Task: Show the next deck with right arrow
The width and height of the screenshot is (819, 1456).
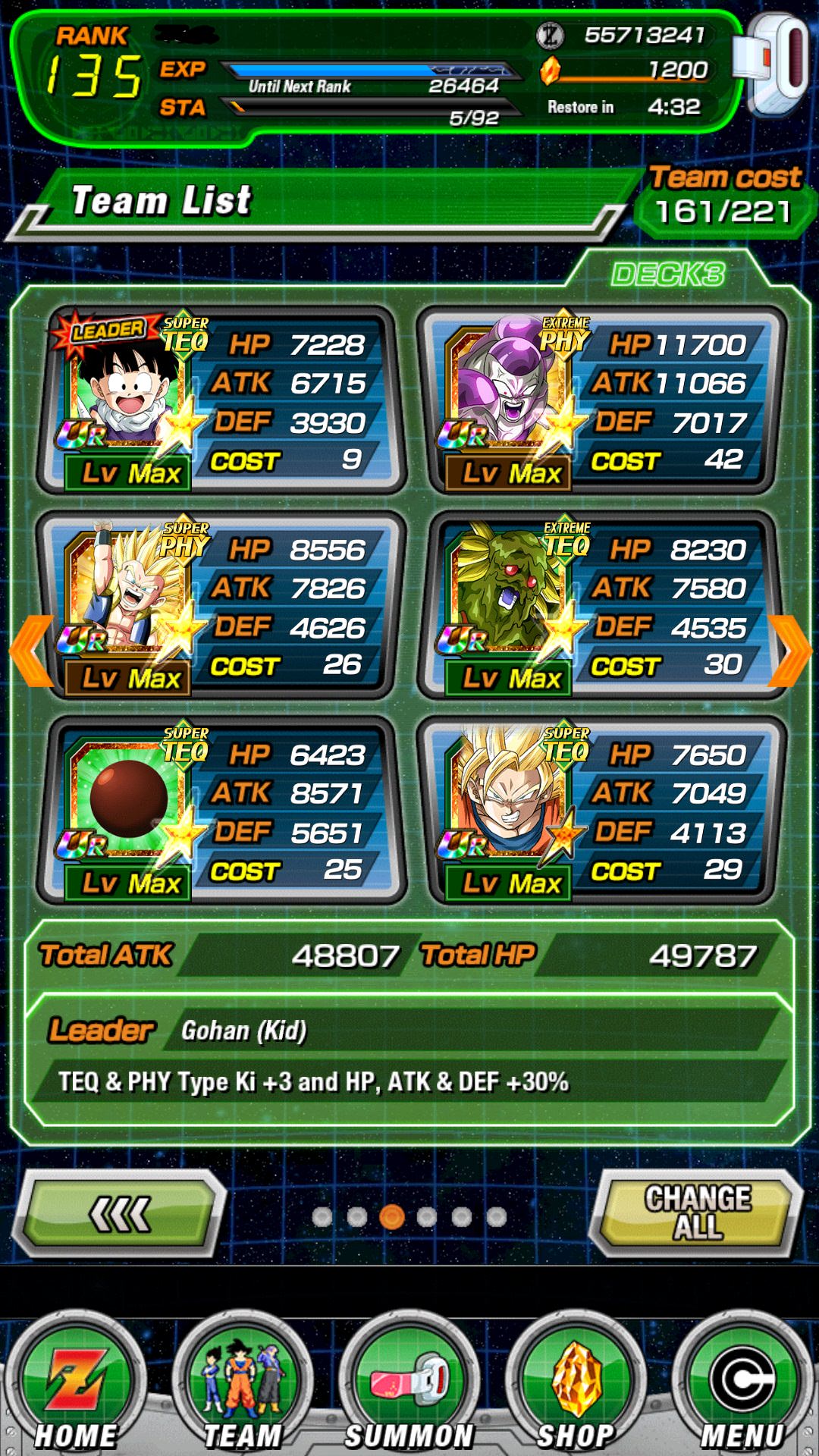Action: point(790,651)
